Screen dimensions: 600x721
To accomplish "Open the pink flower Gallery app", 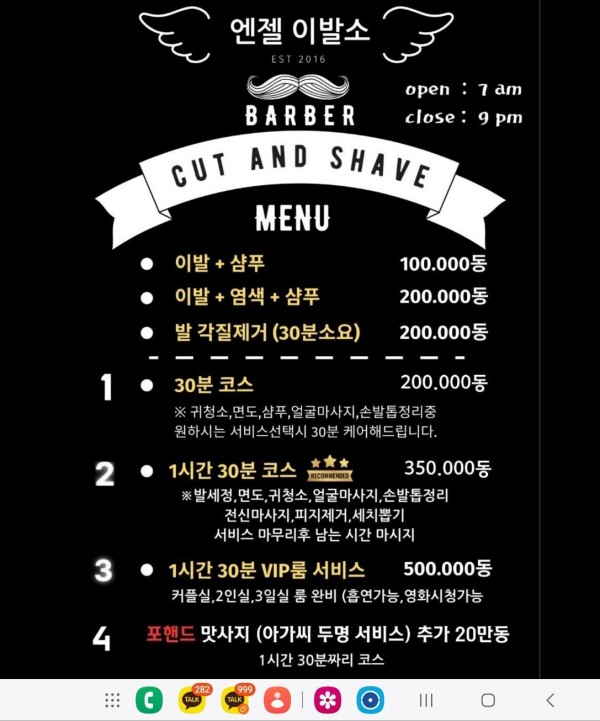I will 327,700.
